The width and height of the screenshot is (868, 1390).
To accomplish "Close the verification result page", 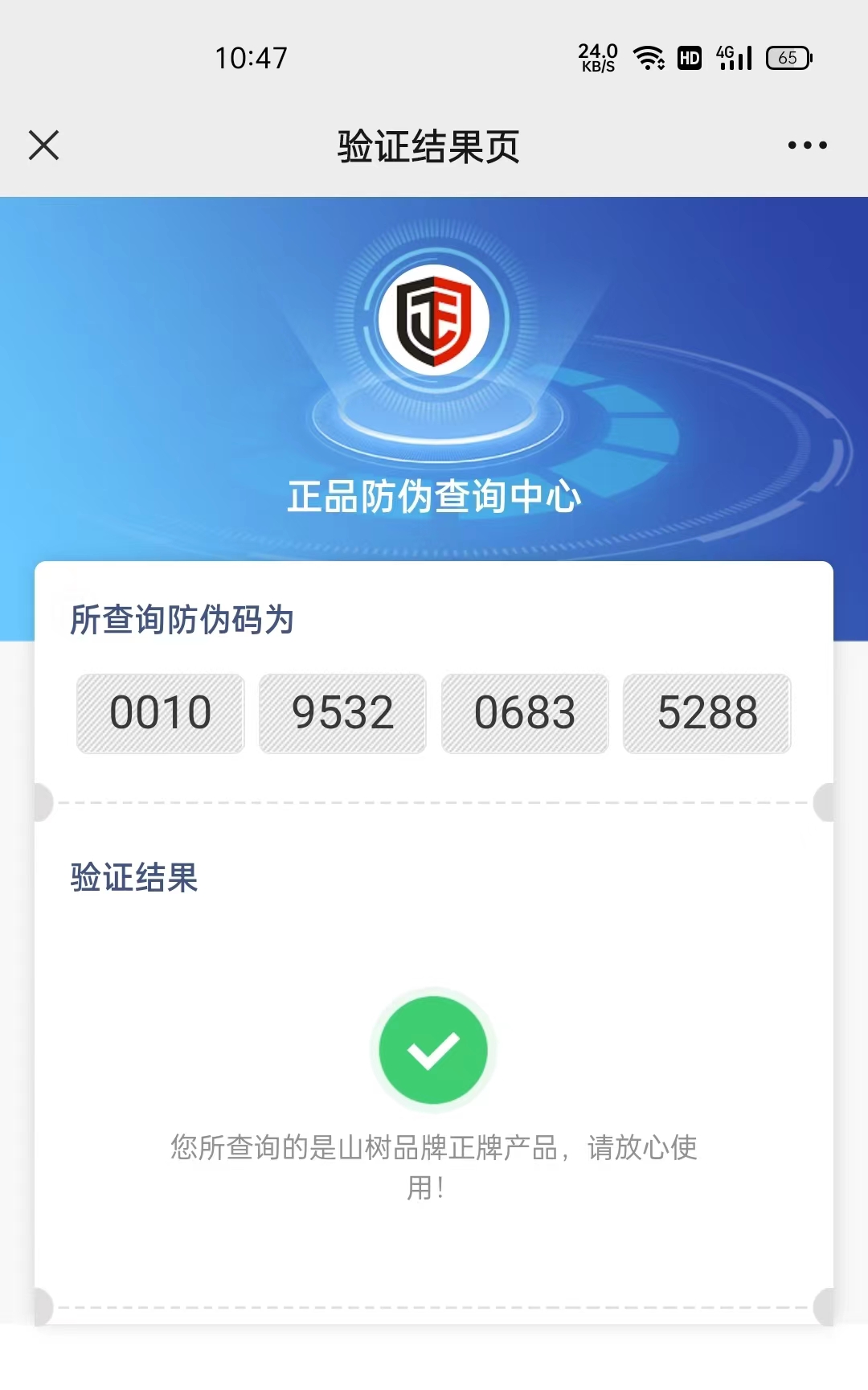I will [43, 146].
